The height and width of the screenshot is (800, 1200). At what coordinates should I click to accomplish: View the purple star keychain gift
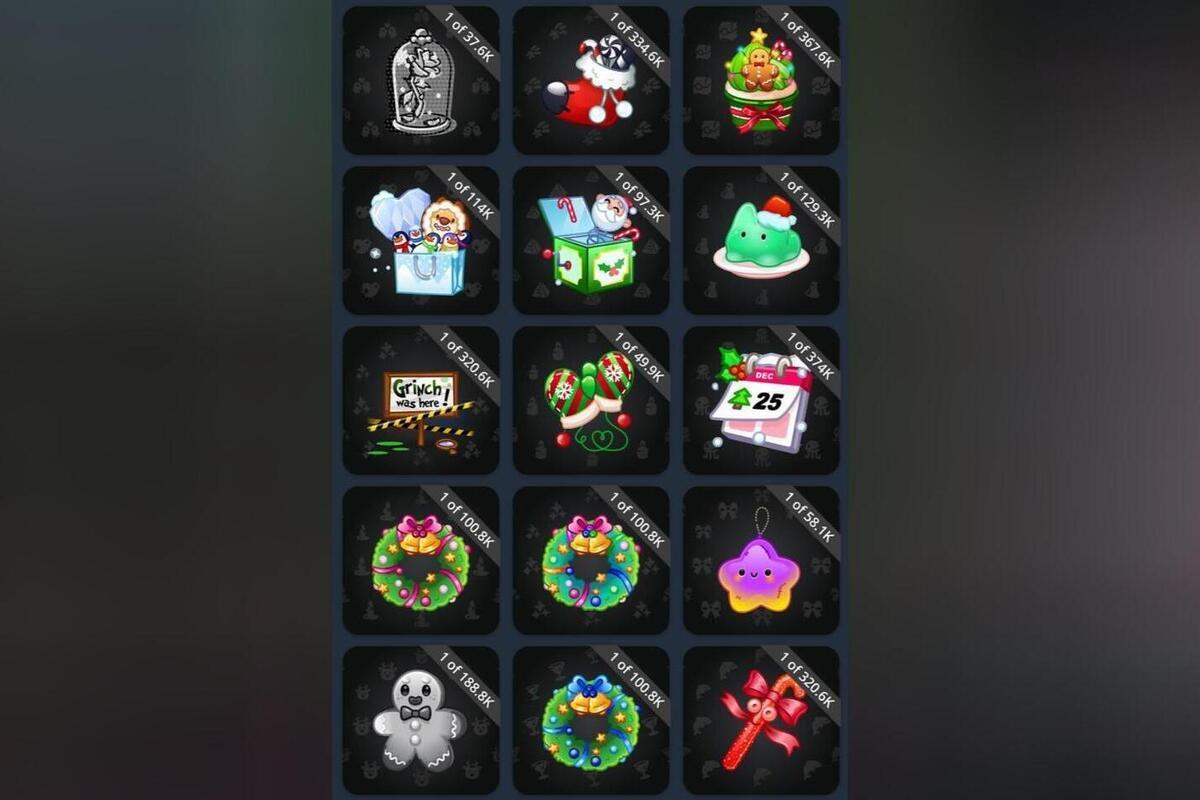pyautogui.click(x=760, y=562)
